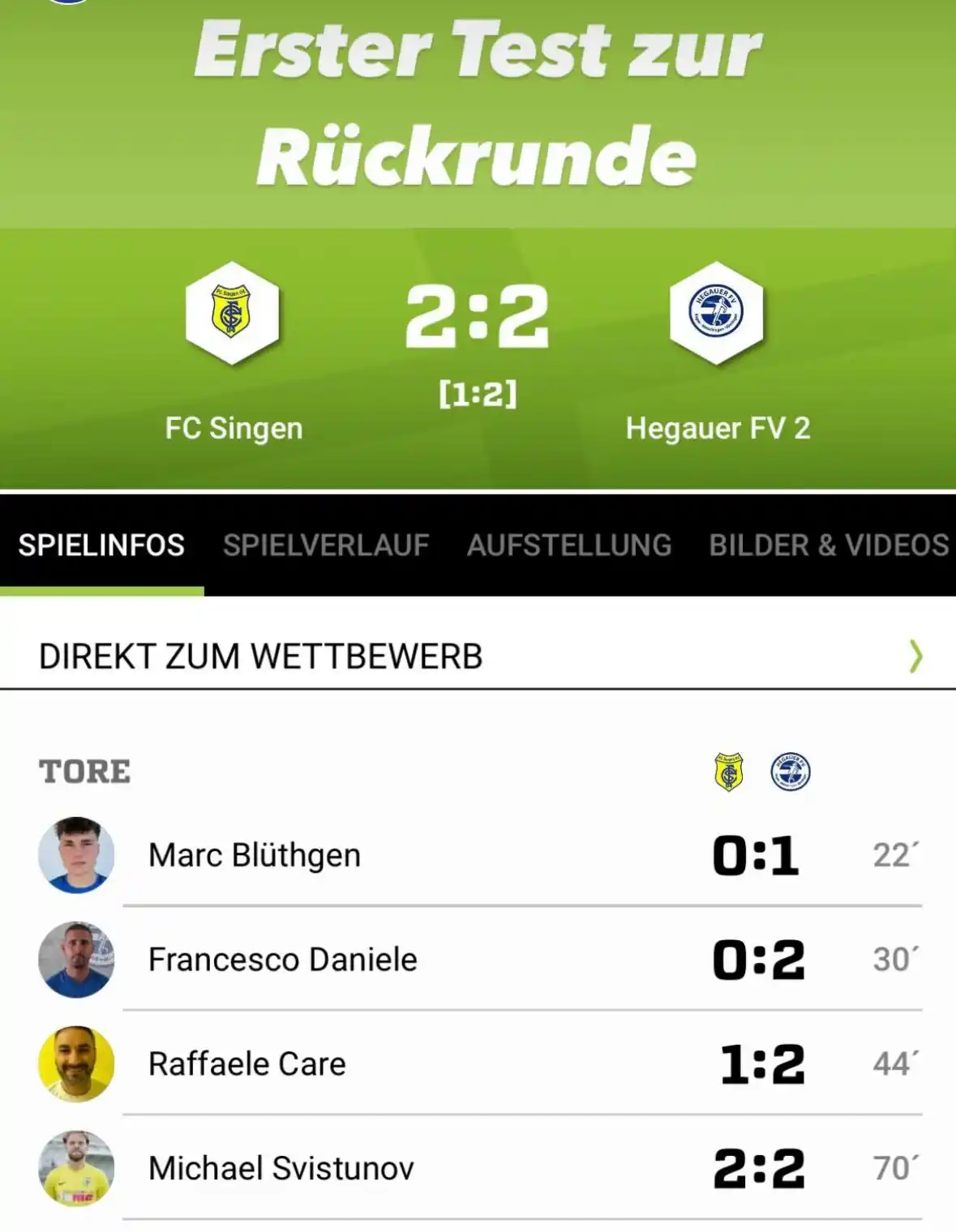Open the Aufstellung tab
The height and width of the screenshot is (1232, 956).
click(568, 545)
